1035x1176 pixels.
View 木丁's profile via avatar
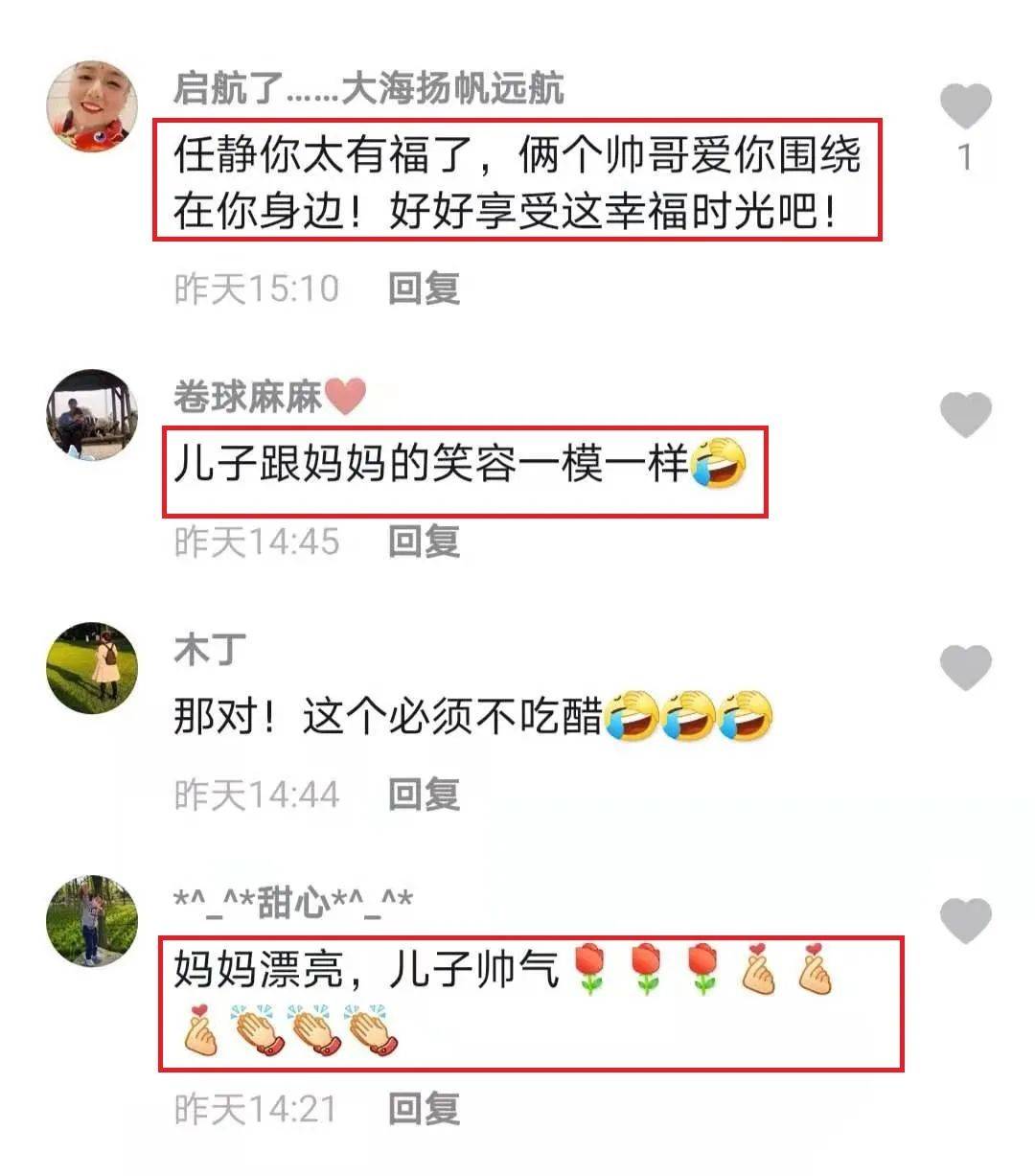click(x=92, y=667)
